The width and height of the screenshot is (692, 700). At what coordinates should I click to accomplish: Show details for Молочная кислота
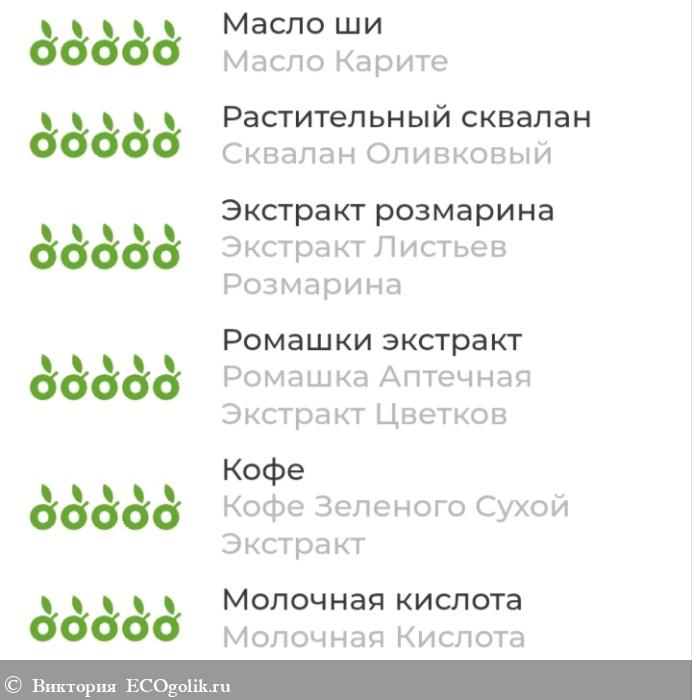tap(372, 601)
